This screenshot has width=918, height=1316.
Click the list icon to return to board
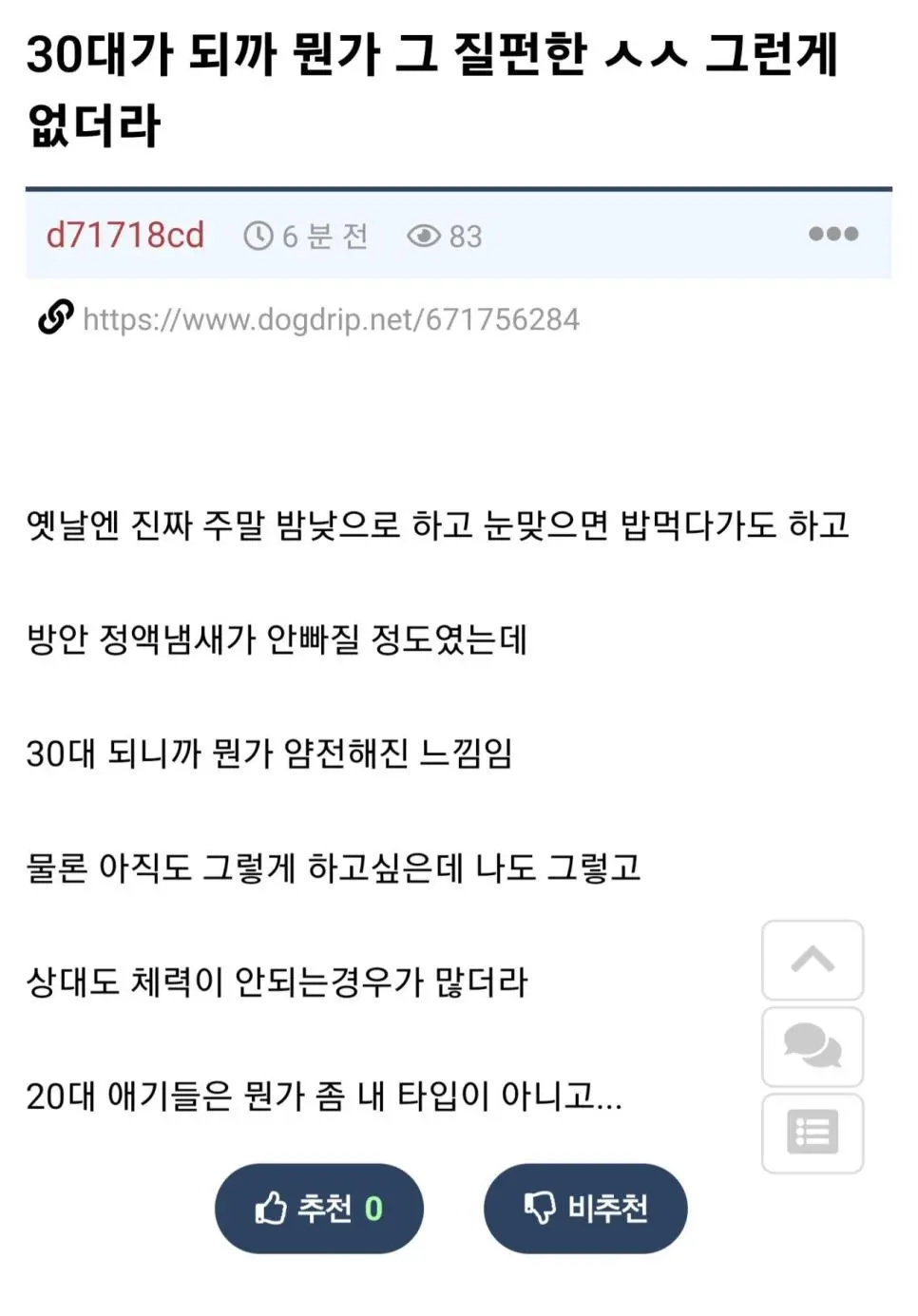click(813, 1133)
